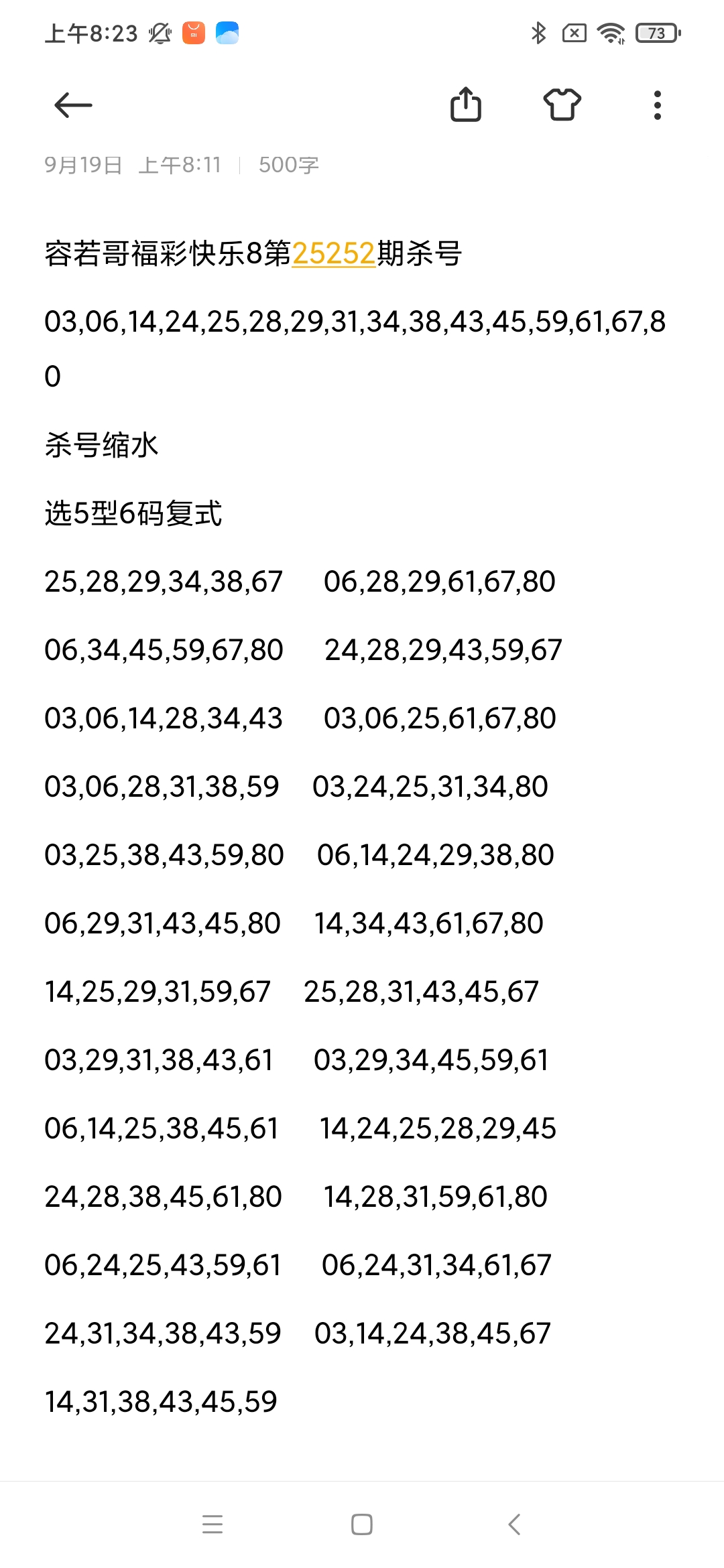Tap the underlined 25252 link
Viewport: 724px width, 1568px height.
click(x=333, y=254)
